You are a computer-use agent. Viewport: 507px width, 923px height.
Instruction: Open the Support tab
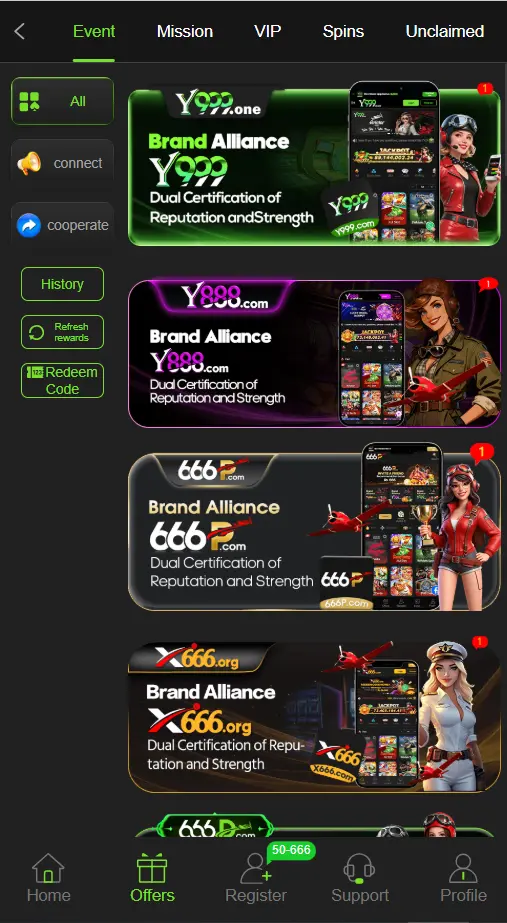[360, 878]
